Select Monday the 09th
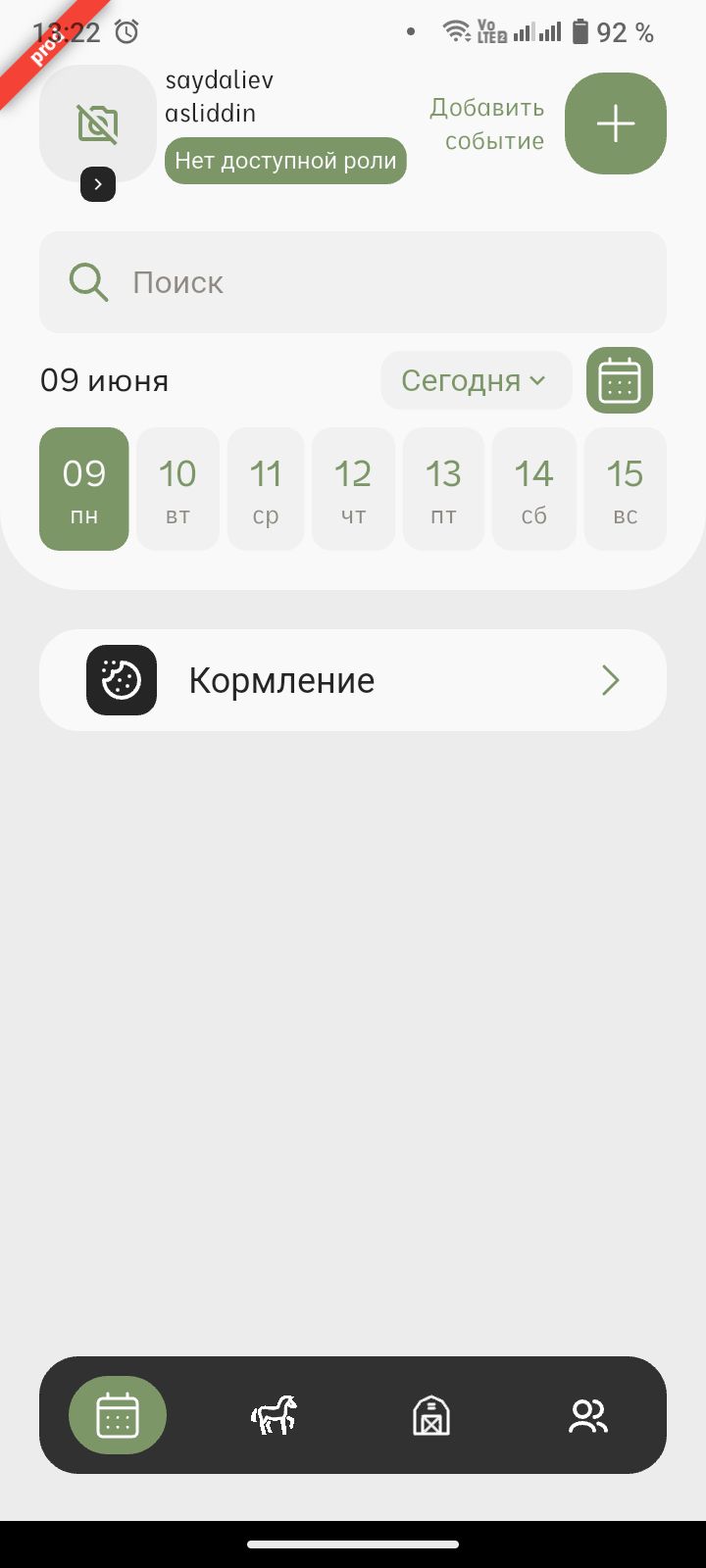The image size is (706, 1568). (x=84, y=488)
